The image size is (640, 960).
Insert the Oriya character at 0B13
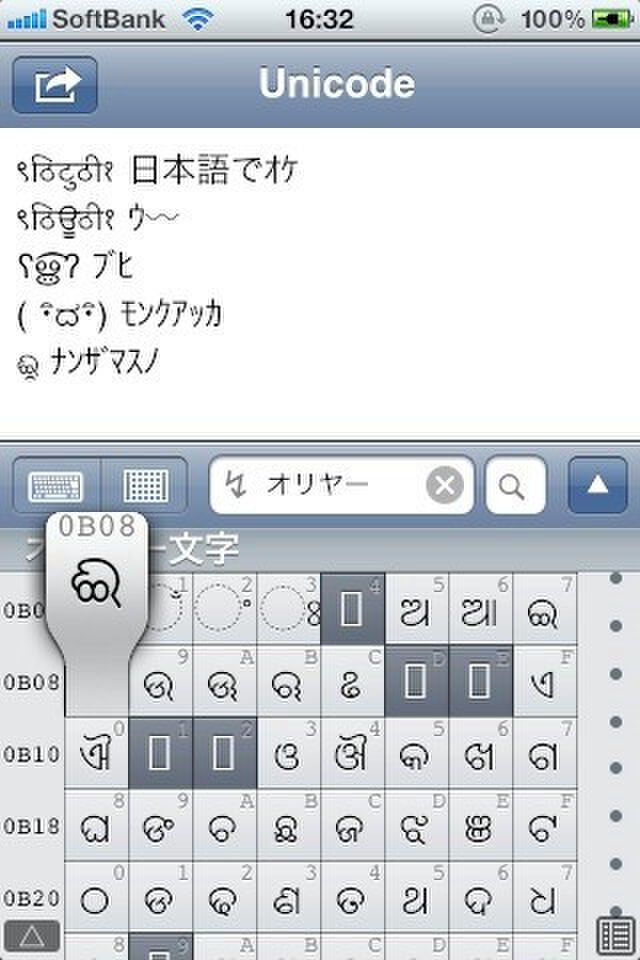[x=289, y=754]
